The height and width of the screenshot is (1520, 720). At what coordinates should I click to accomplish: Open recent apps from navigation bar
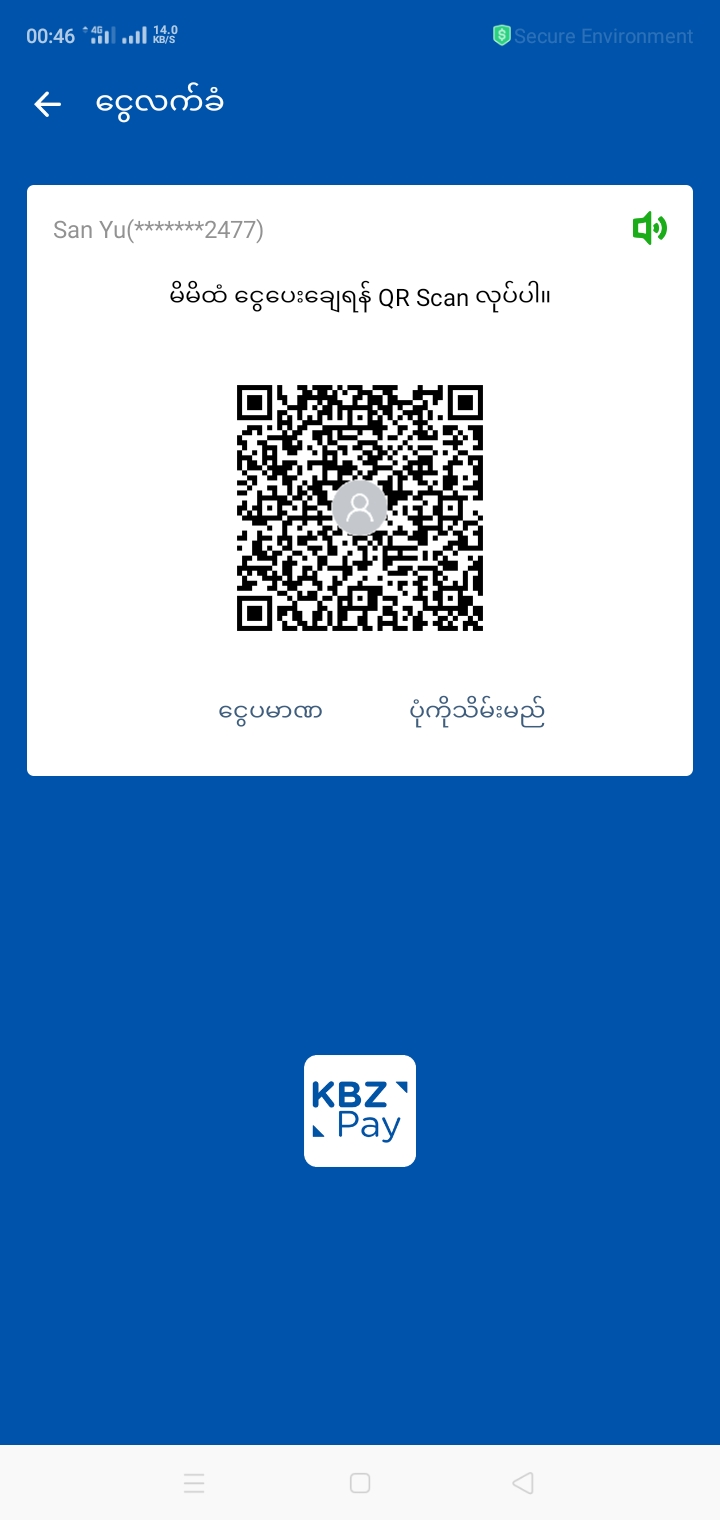point(194,1483)
